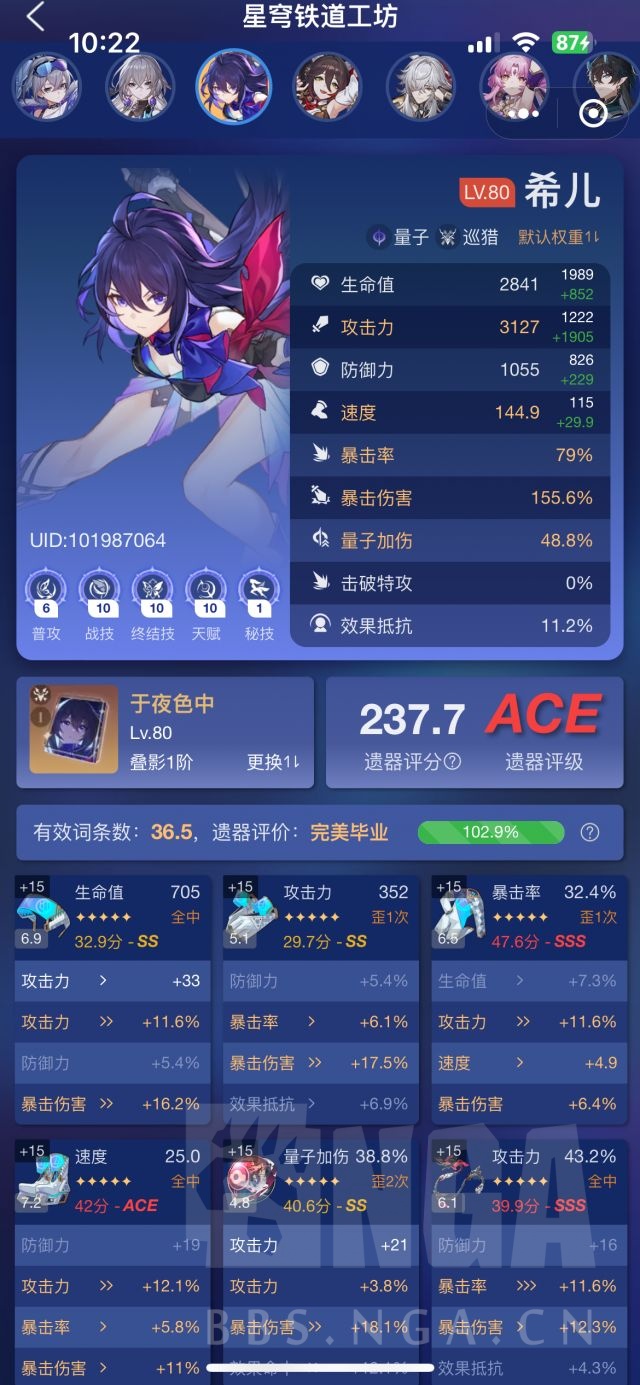The width and height of the screenshot is (640, 1385).
Task: Open the 暴击率 32.4% relic card
Action: 529,915
